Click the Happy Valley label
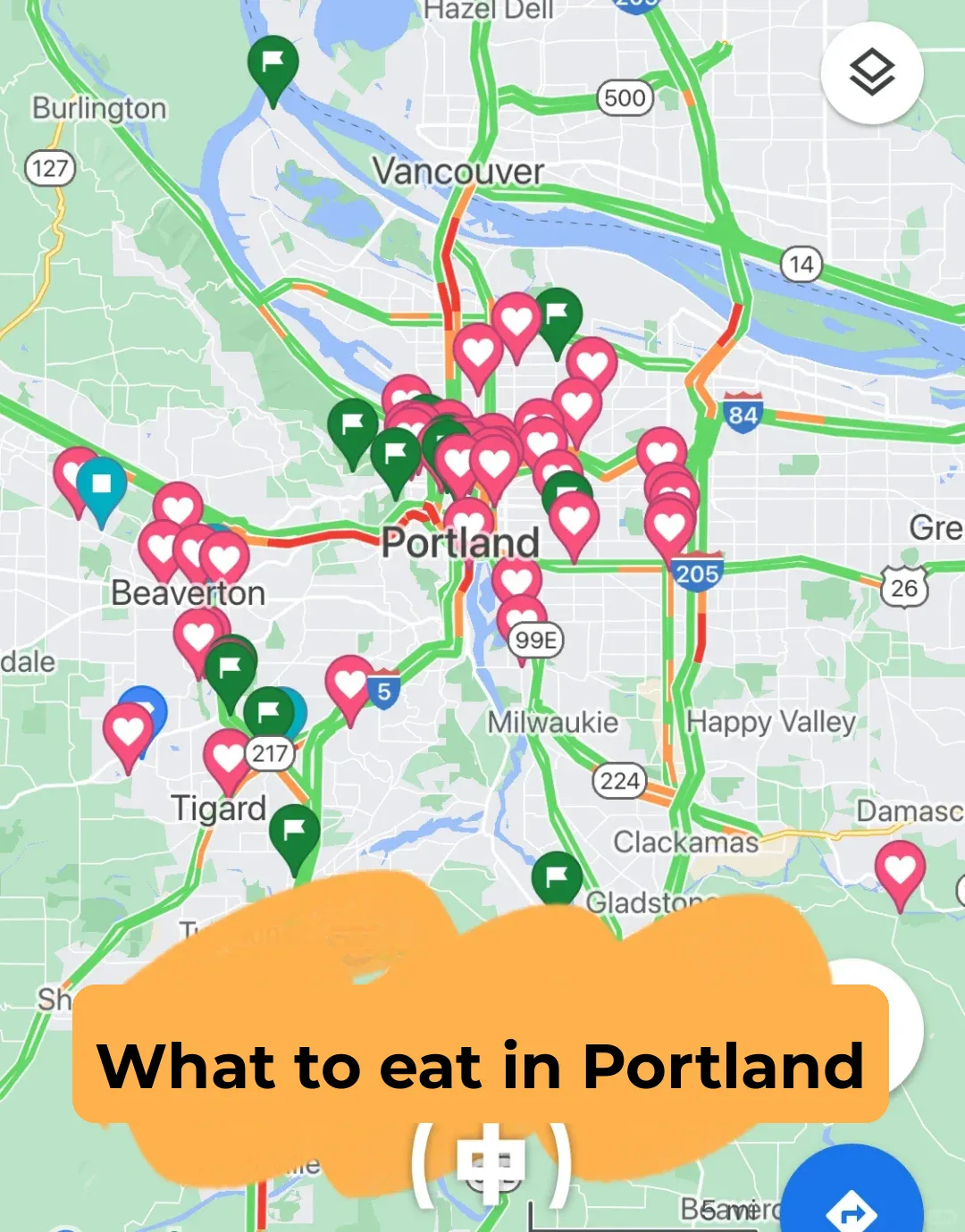 click(772, 724)
